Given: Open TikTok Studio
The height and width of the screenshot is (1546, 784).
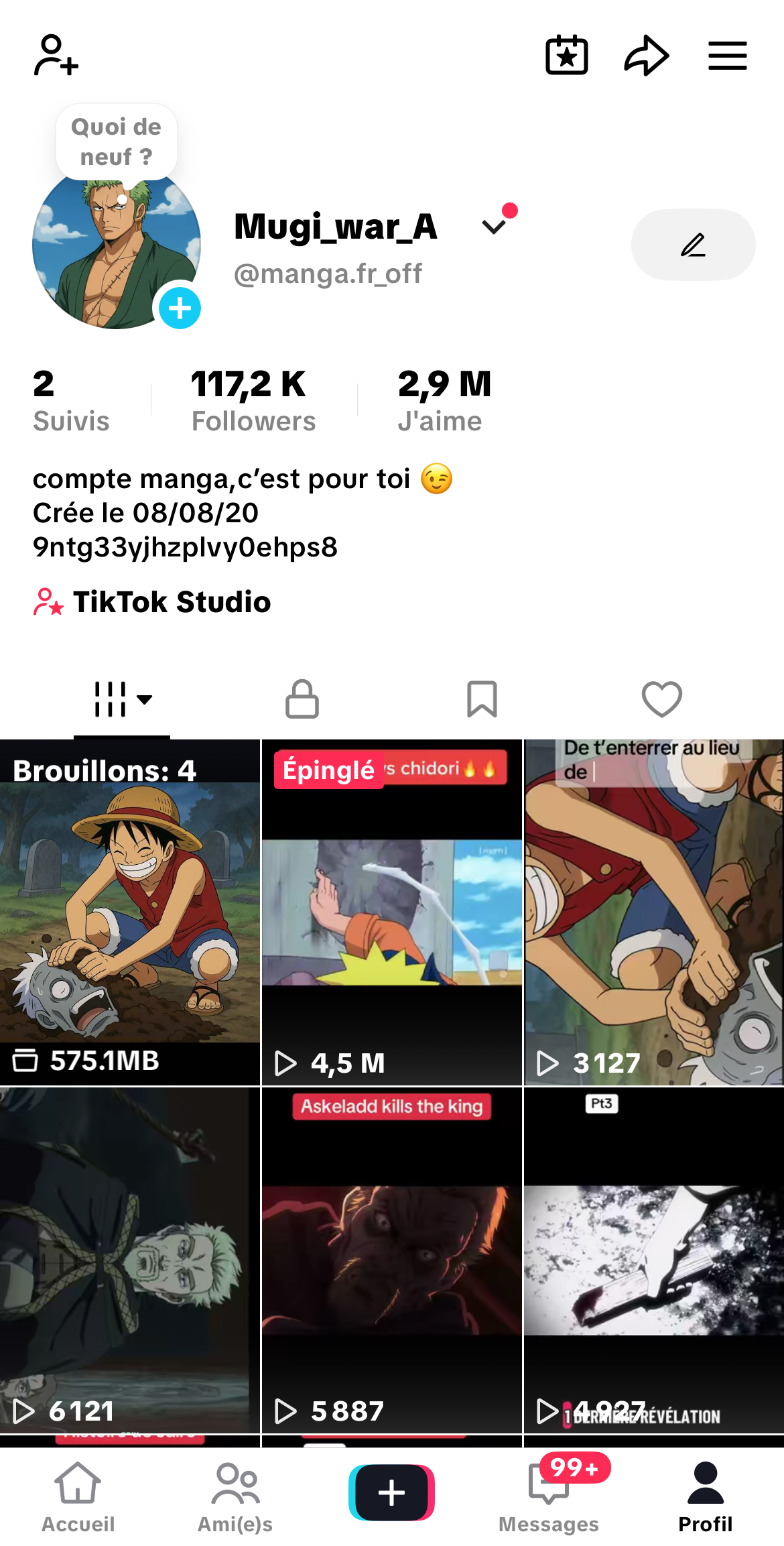Looking at the screenshot, I should [x=172, y=601].
